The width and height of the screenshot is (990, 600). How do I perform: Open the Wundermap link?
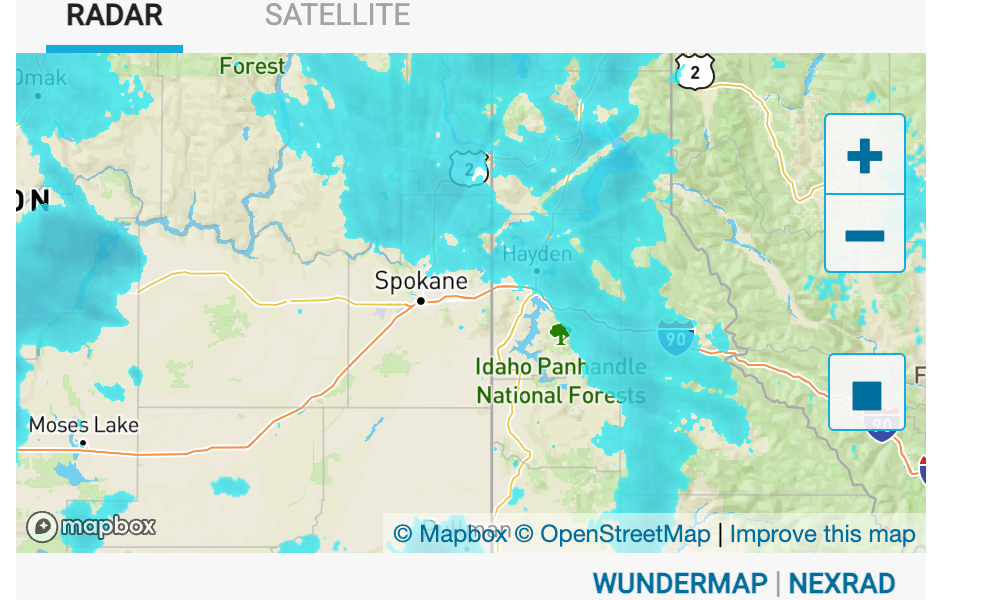[680, 584]
